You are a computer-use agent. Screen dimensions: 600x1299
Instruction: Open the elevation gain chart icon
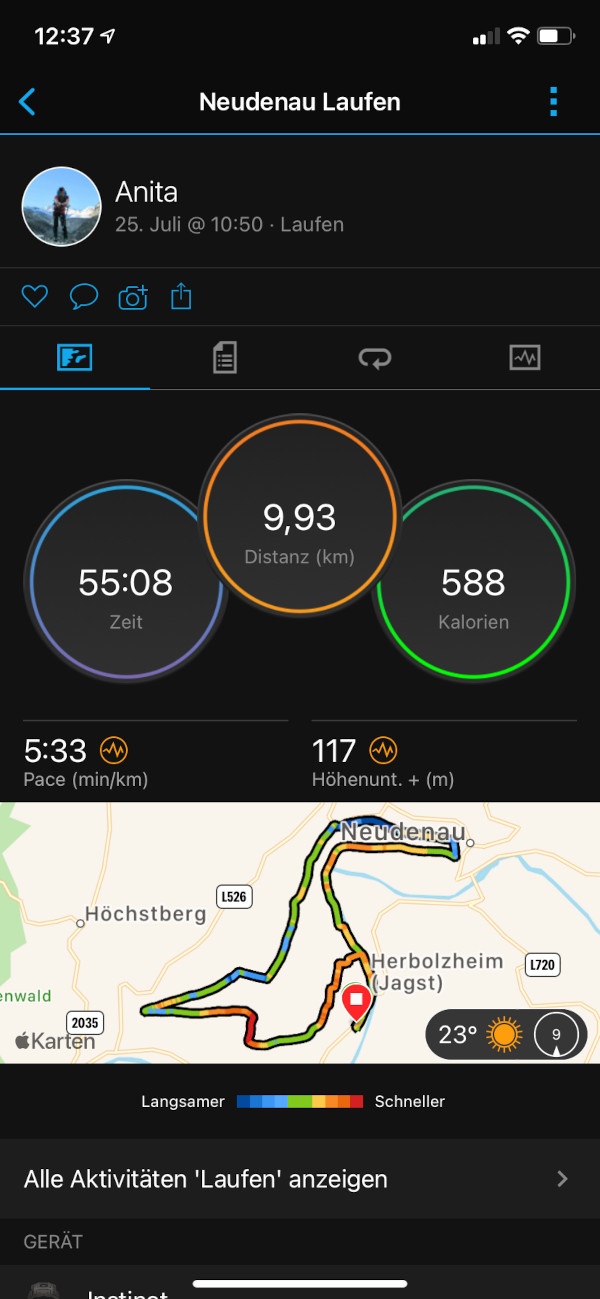click(383, 750)
